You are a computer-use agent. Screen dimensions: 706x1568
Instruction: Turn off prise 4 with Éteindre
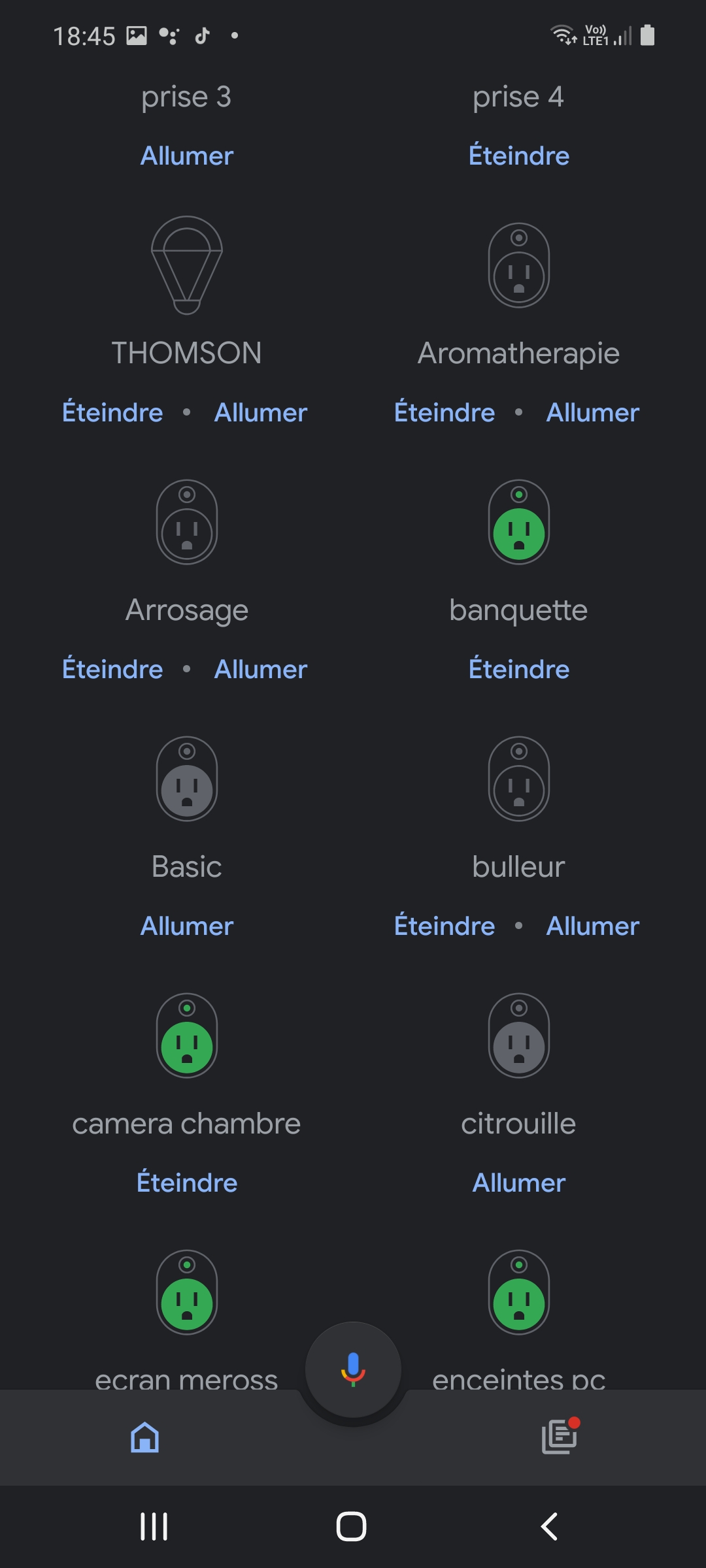pos(519,155)
